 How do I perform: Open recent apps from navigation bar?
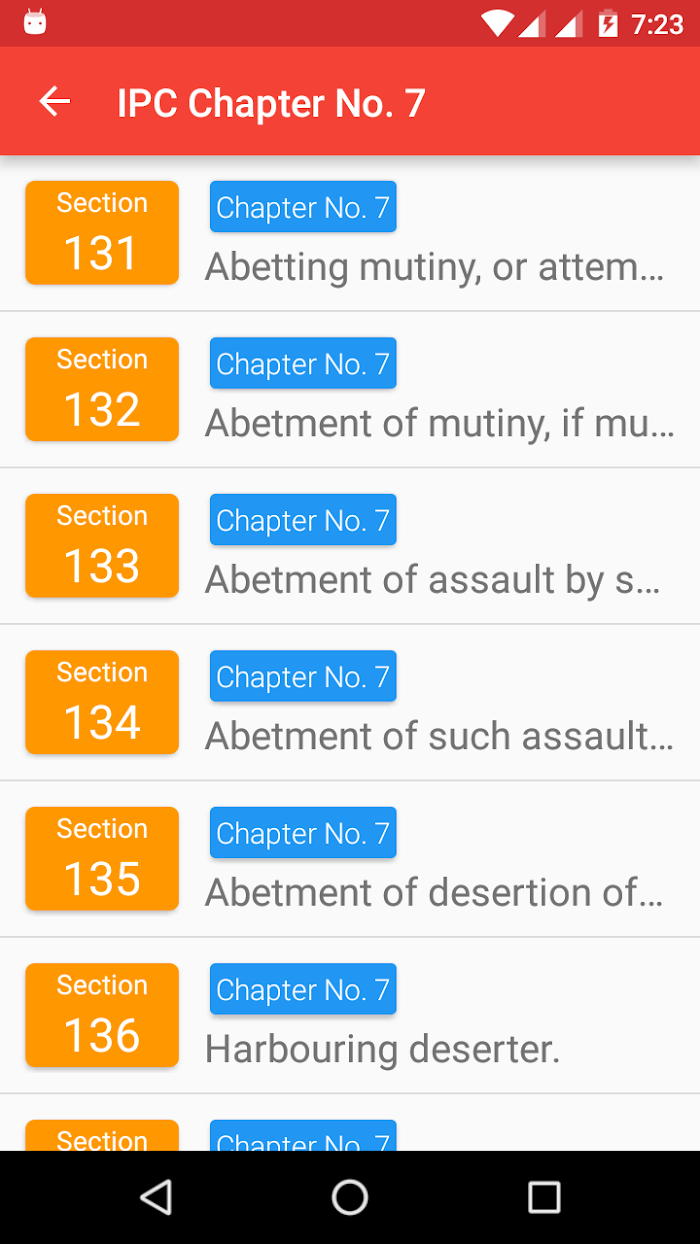tap(544, 1197)
